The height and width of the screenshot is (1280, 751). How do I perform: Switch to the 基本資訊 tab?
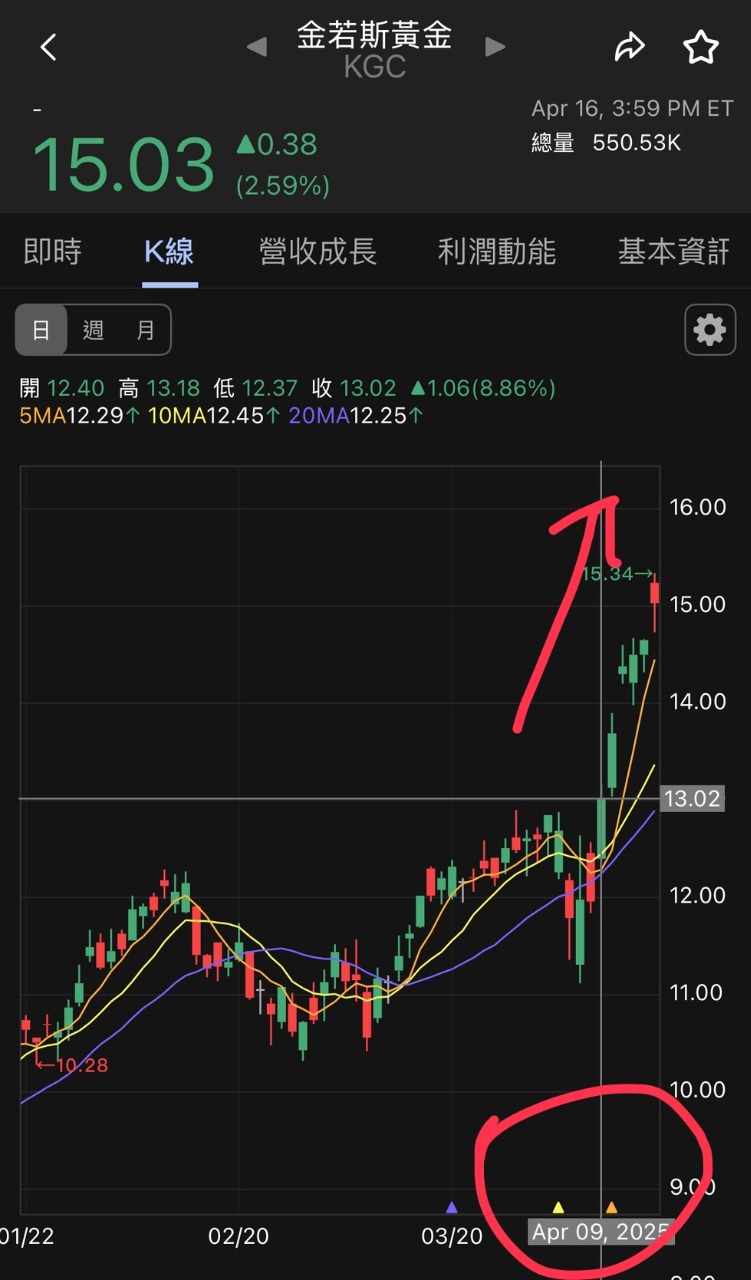pyautogui.click(x=673, y=252)
